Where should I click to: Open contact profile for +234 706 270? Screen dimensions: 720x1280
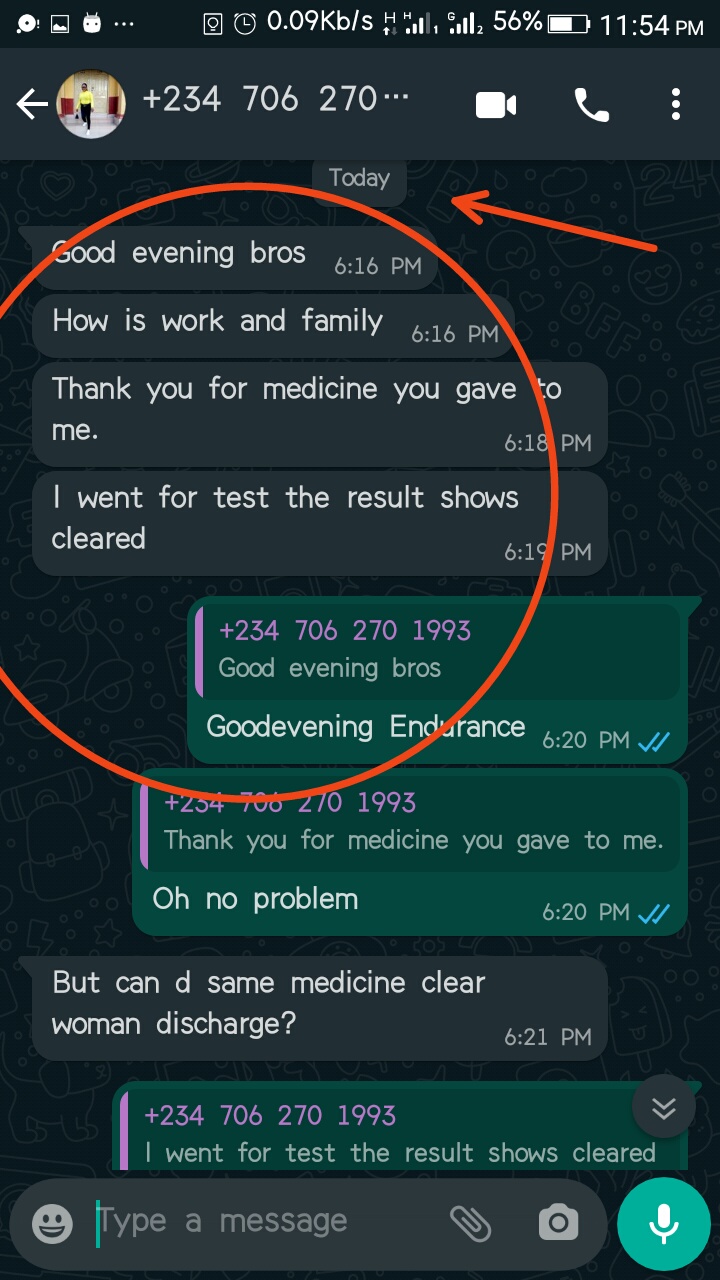(276, 101)
